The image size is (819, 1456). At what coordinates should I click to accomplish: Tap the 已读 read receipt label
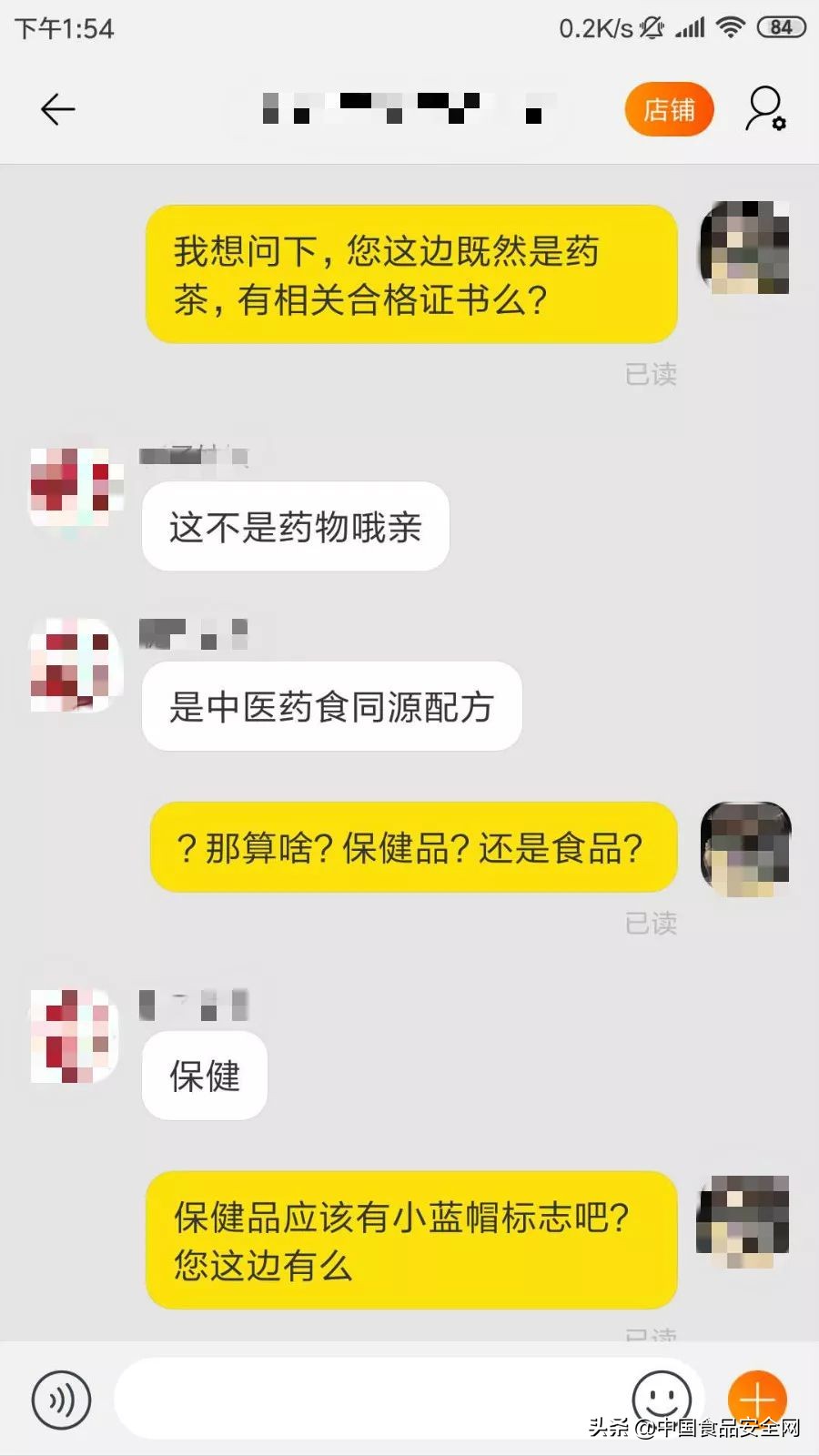(x=652, y=371)
